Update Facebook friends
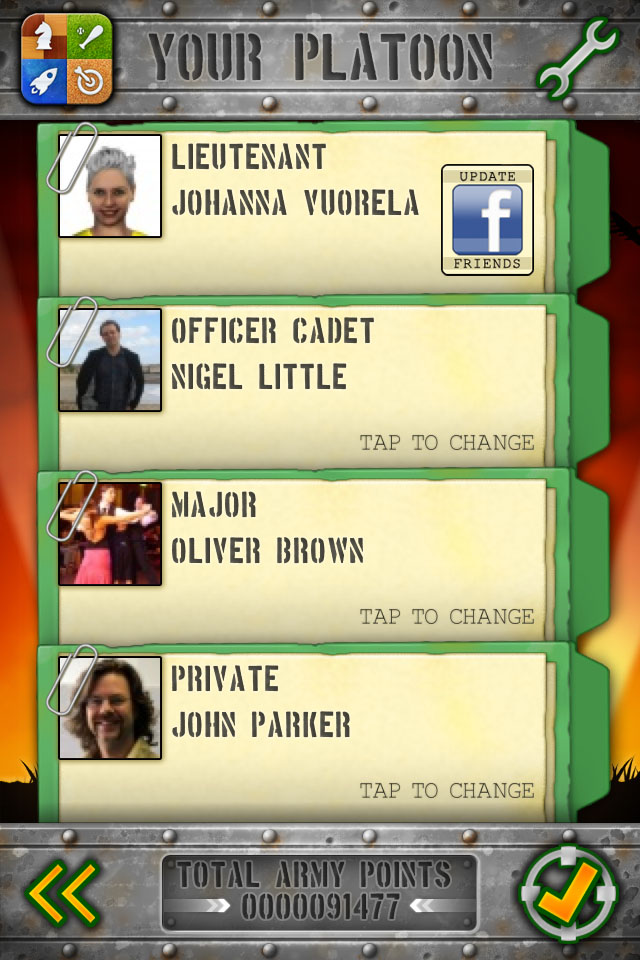The image size is (640, 960). point(487,220)
